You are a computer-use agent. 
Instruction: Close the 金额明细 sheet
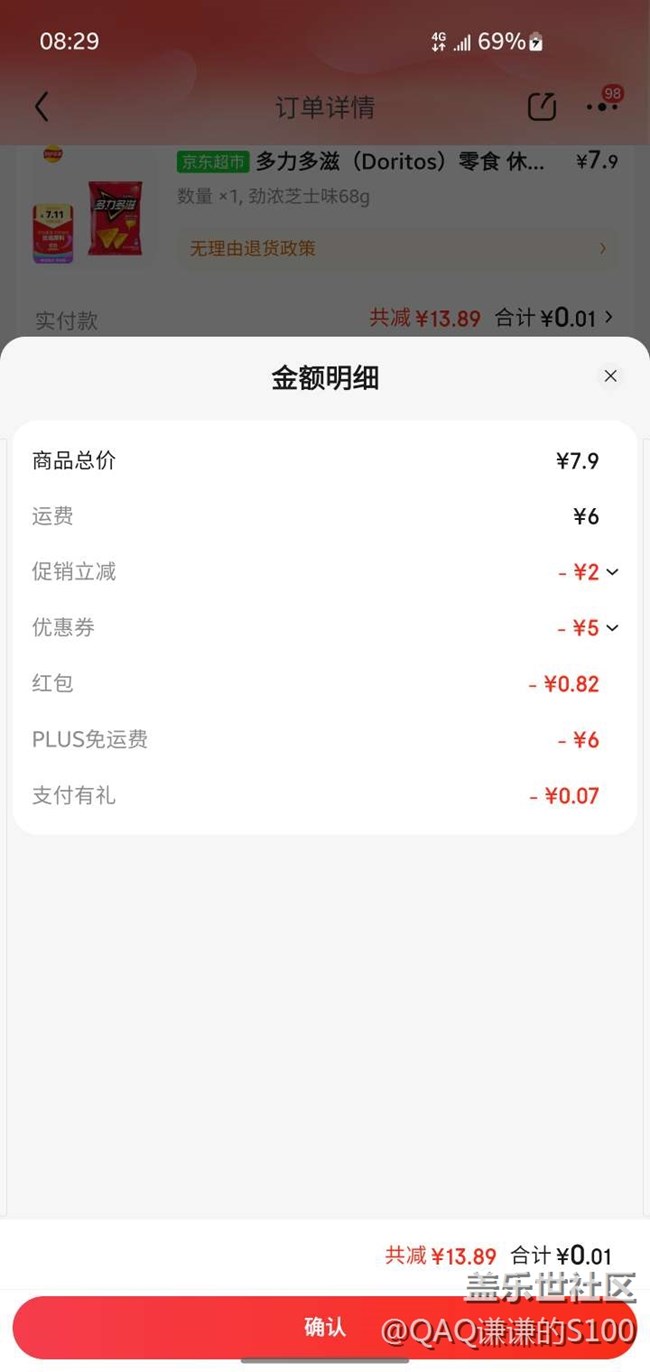[610, 376]
